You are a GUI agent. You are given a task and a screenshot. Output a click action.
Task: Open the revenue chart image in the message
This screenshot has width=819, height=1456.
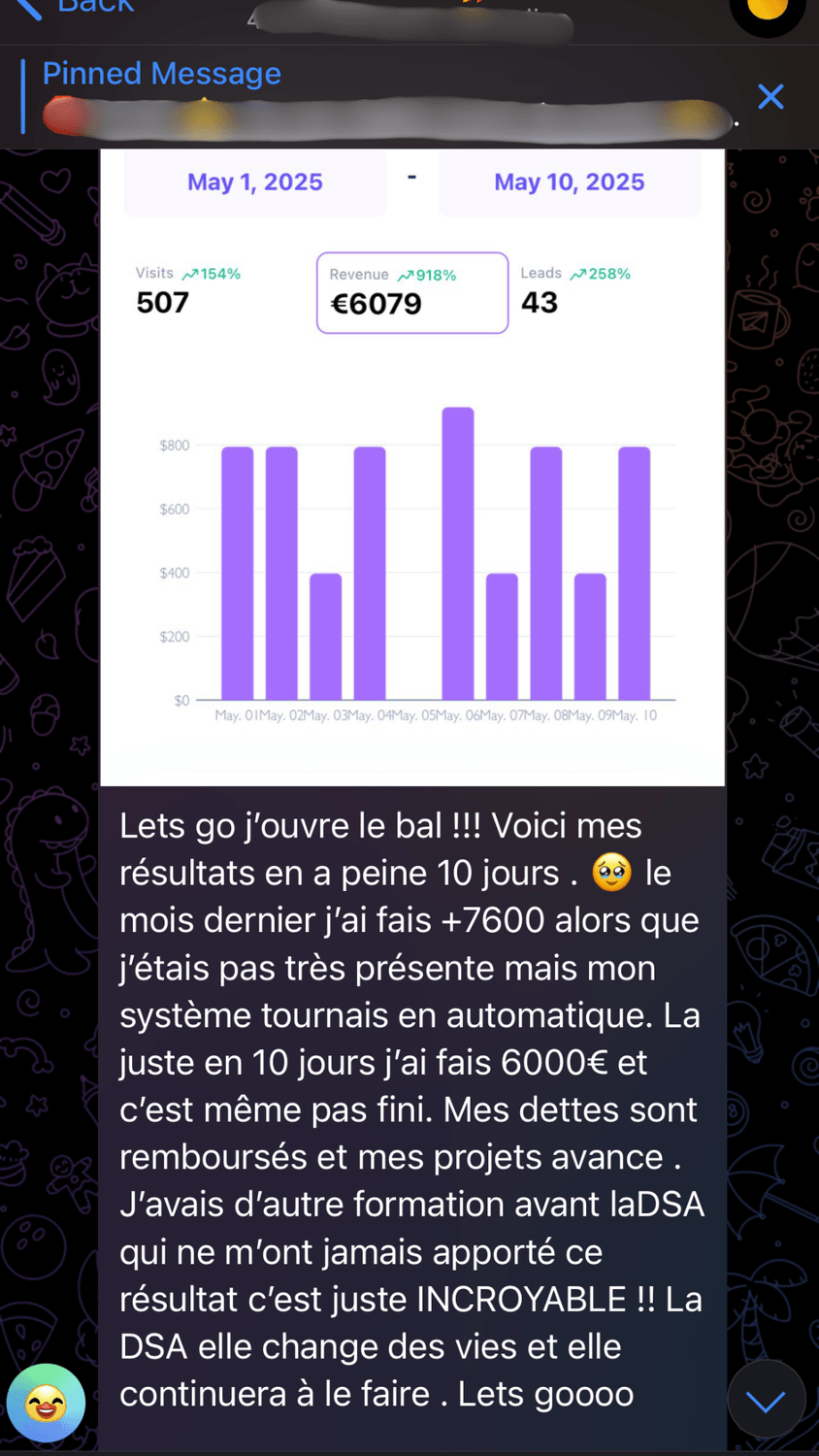click(412, 466)
